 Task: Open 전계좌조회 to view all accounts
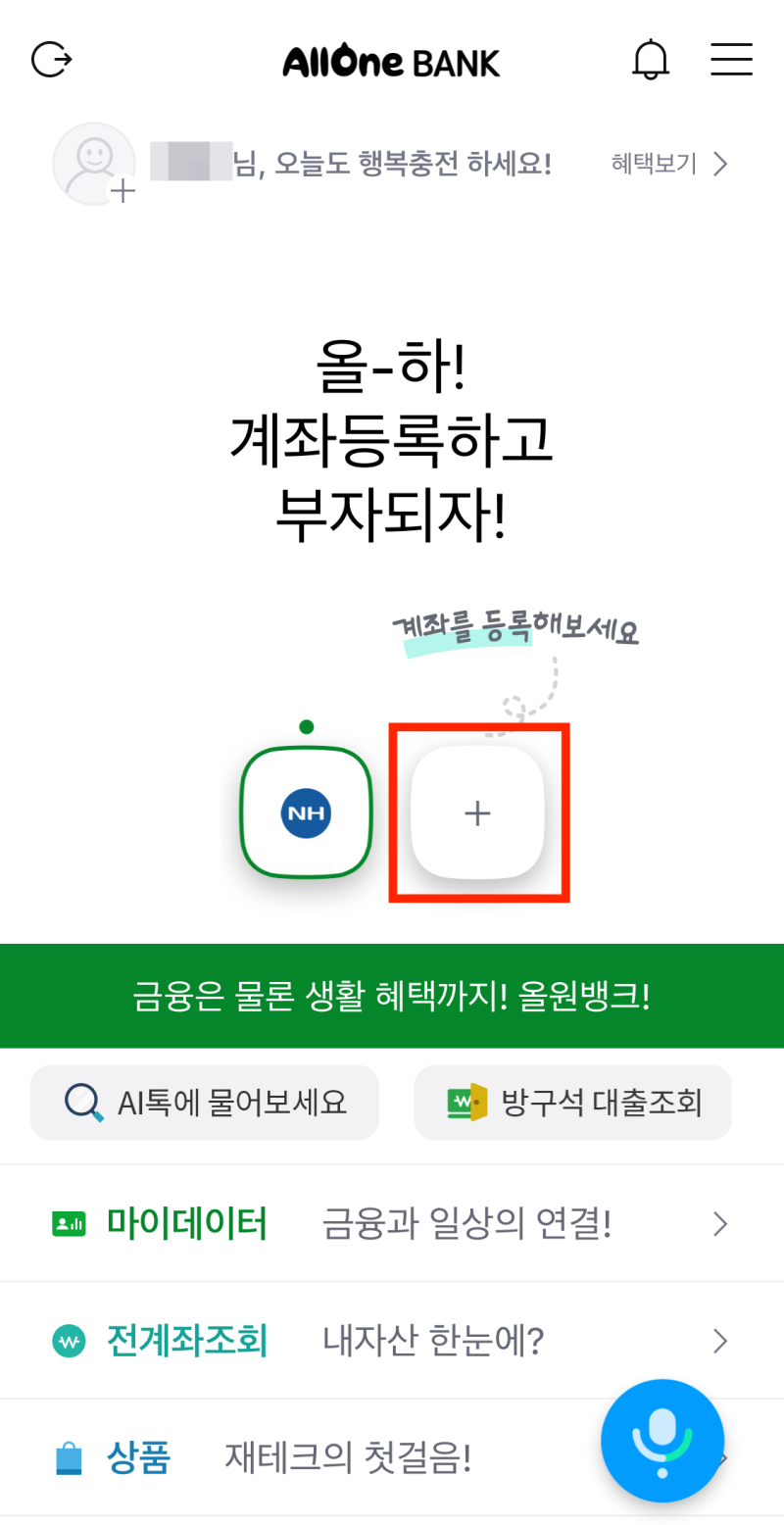coord(392,1340)
